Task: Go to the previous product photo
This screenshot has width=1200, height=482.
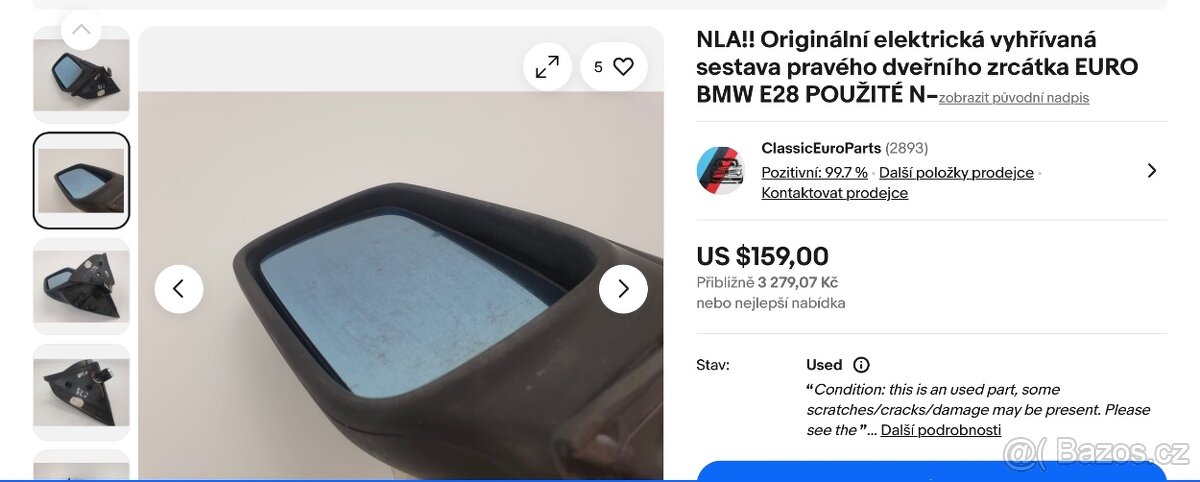Action: (x=179, y=289)
